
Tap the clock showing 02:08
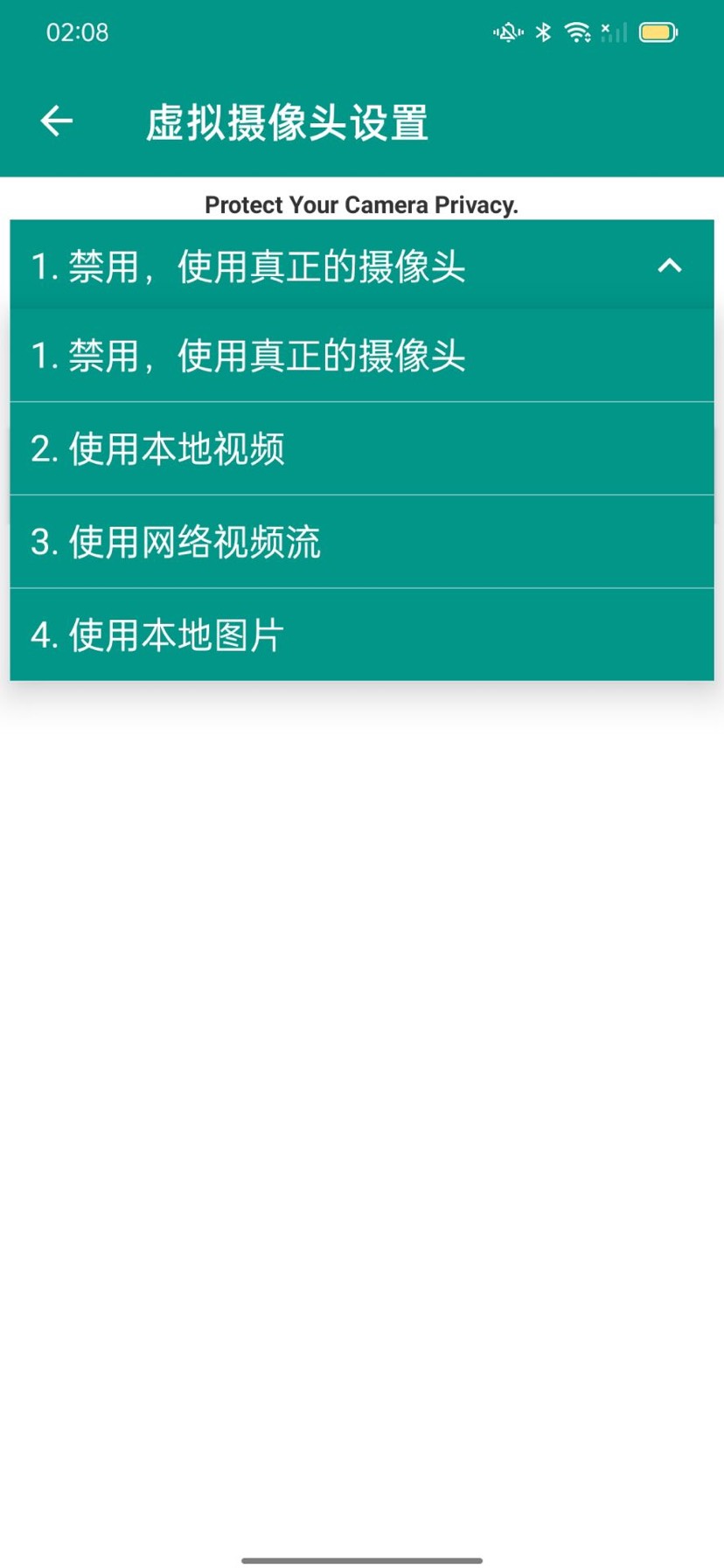click(77, 32)
